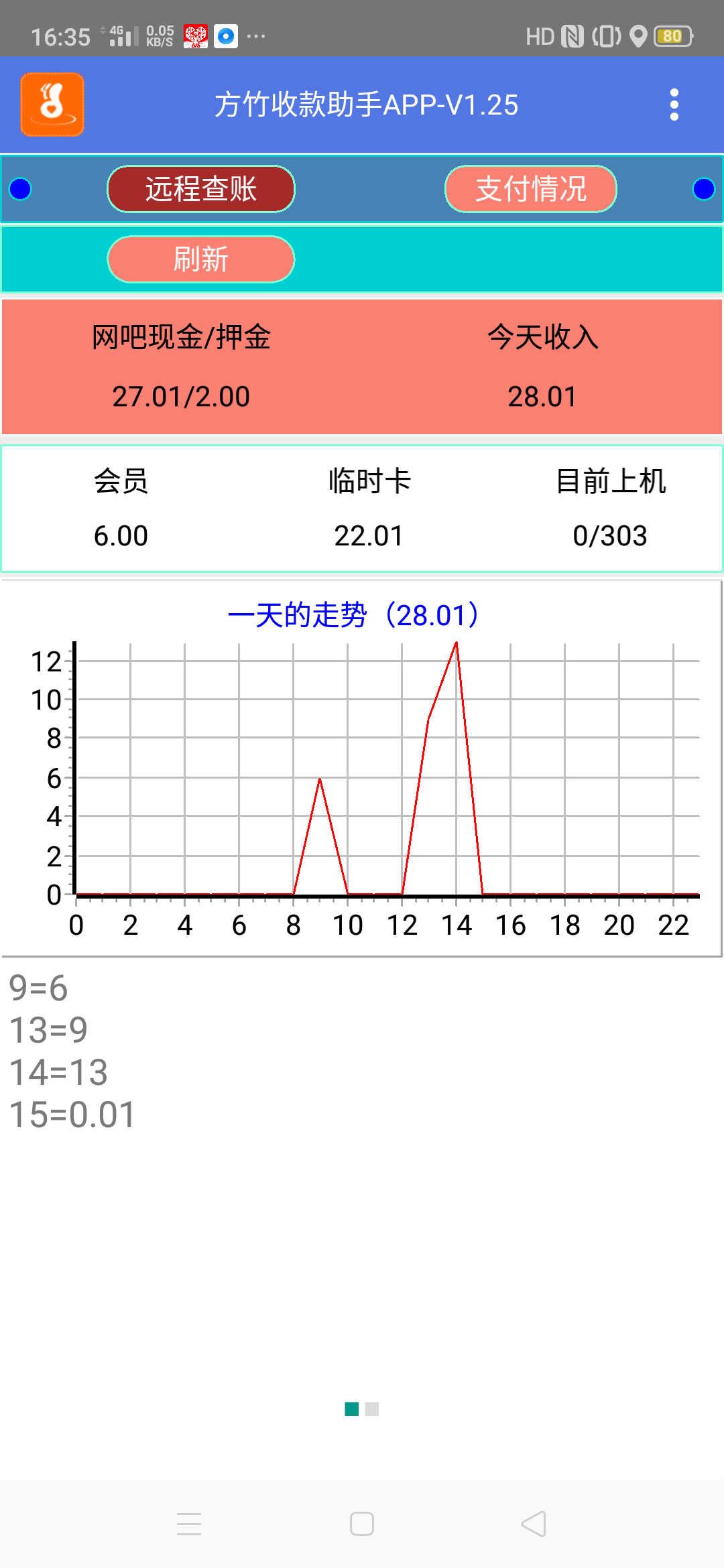Select the second page indicator dot
This screenshot has width=724, height=1568.
[373, 1409]
